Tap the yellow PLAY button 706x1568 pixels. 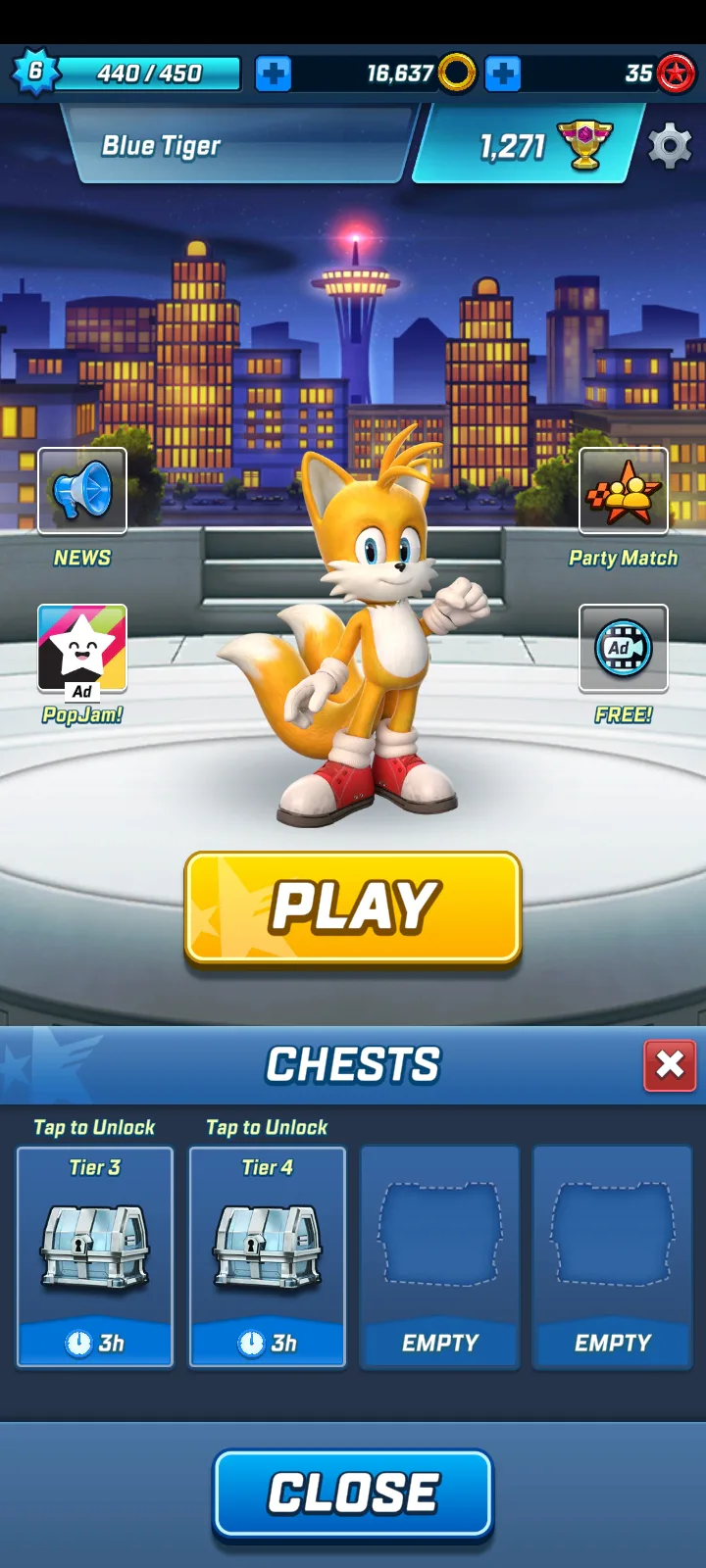click(353, 907)
